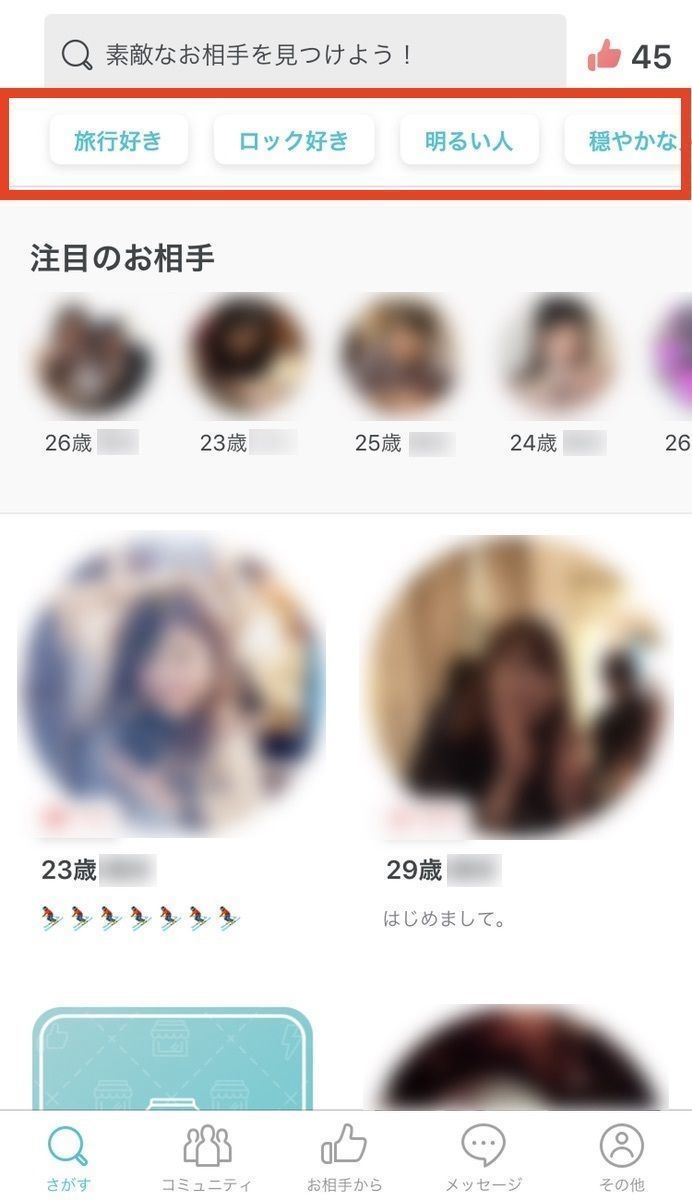Switch to the お相手から tab
The height and width of the screenshot is (1200, 692).
(x=345, y=1157)
